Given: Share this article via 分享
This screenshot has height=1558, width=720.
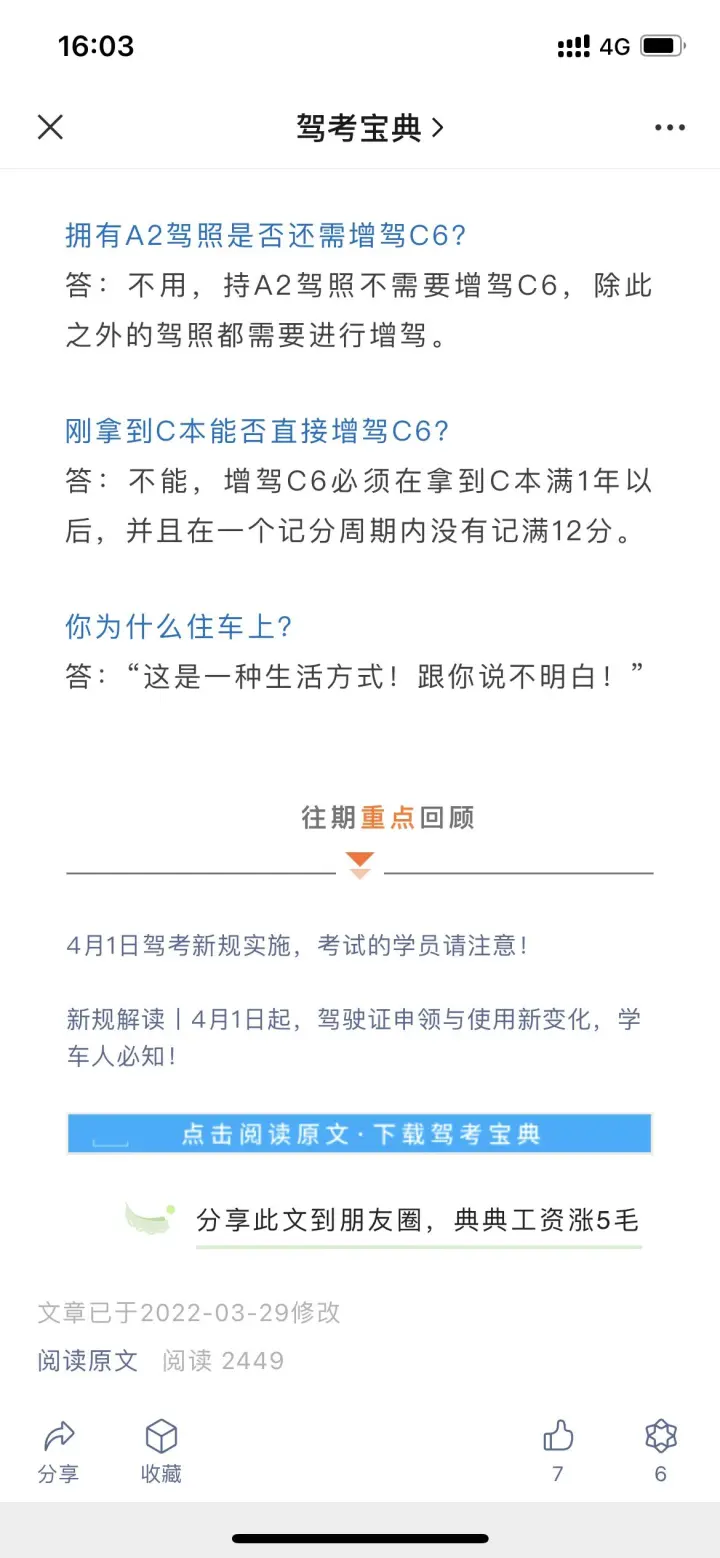Looking at the screenshot, I should pyautogui.click(x=59, y=1451).
